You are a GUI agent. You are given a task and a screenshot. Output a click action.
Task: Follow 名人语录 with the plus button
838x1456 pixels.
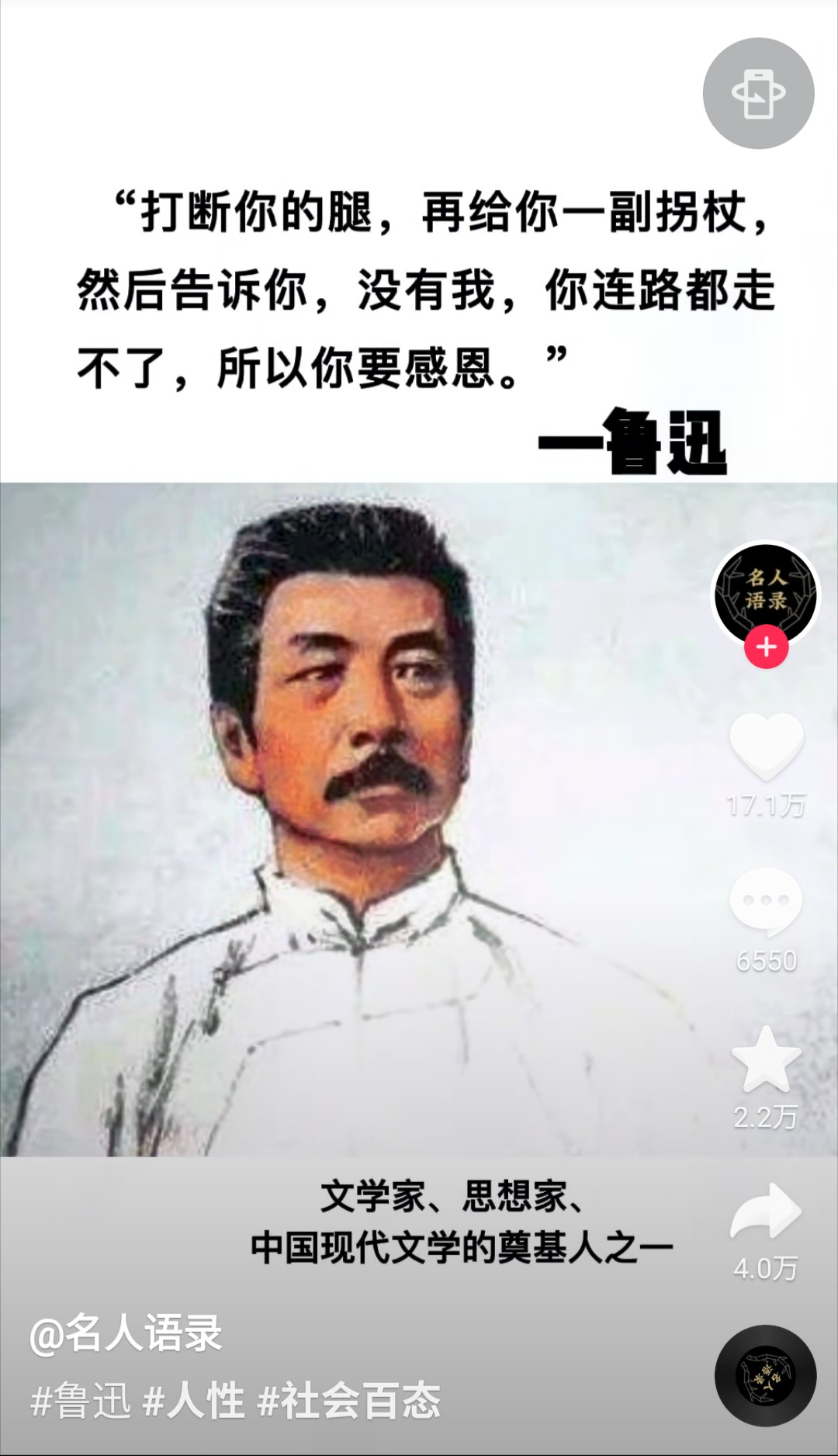(766, 647)
